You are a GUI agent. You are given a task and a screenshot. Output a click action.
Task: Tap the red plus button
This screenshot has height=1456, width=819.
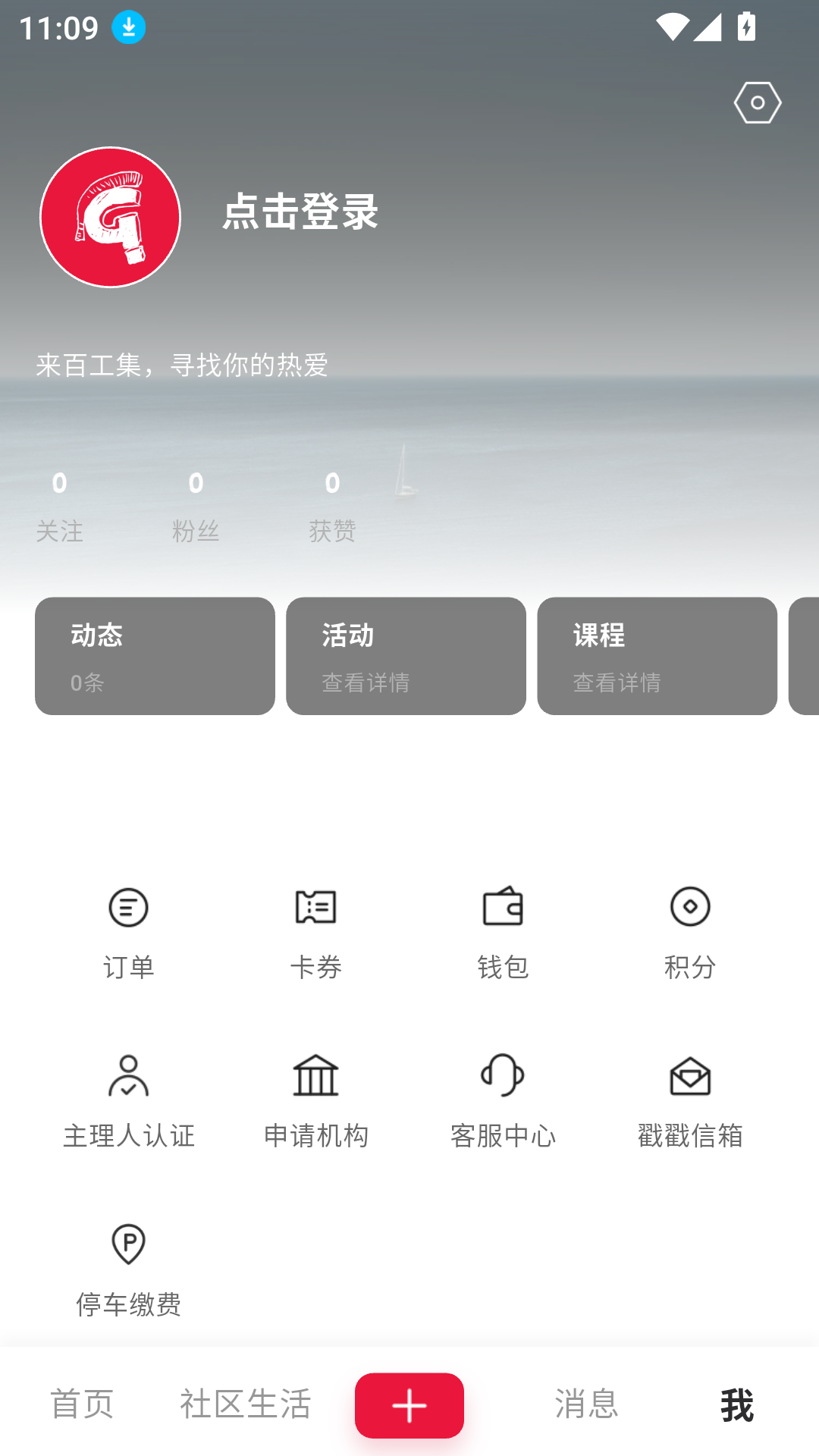pos(409,1405)
